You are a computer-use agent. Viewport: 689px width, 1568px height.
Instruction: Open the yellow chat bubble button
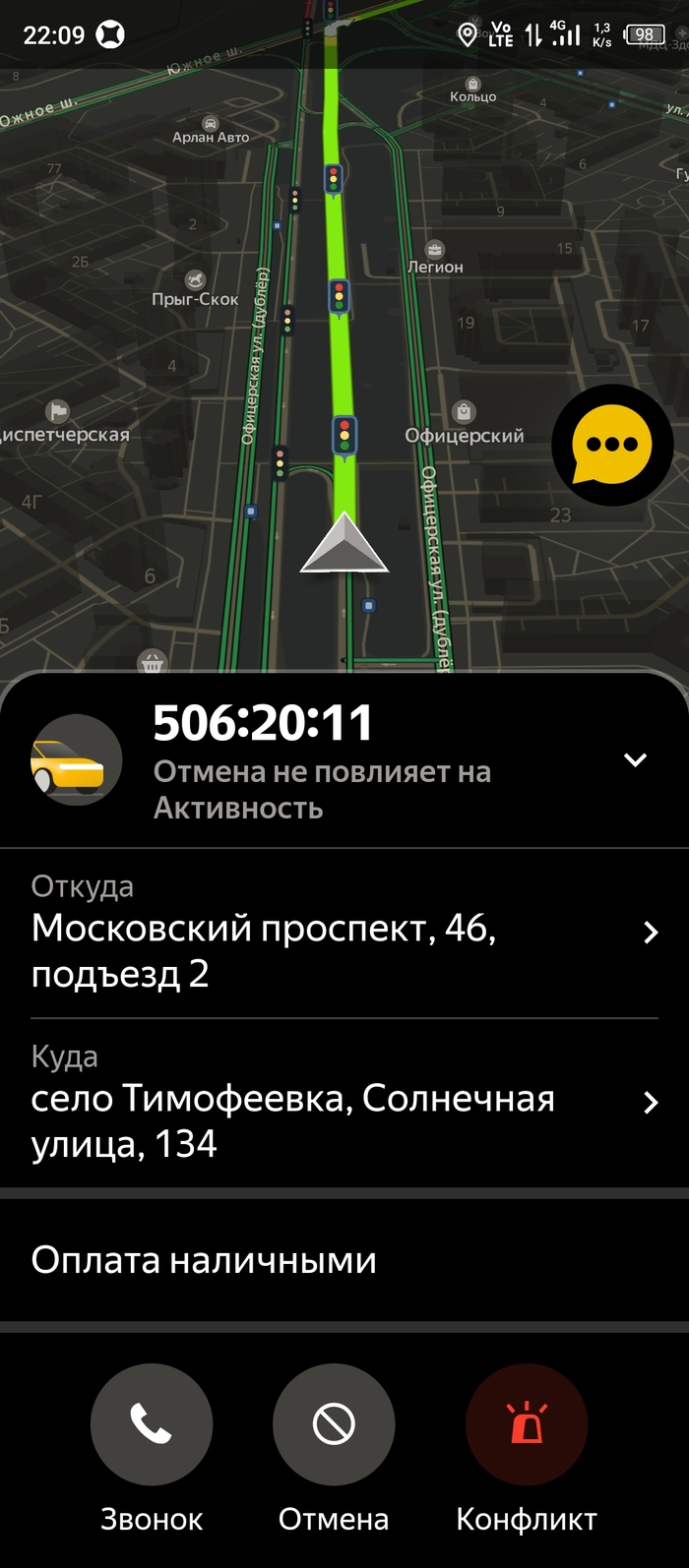pos(612,445)
